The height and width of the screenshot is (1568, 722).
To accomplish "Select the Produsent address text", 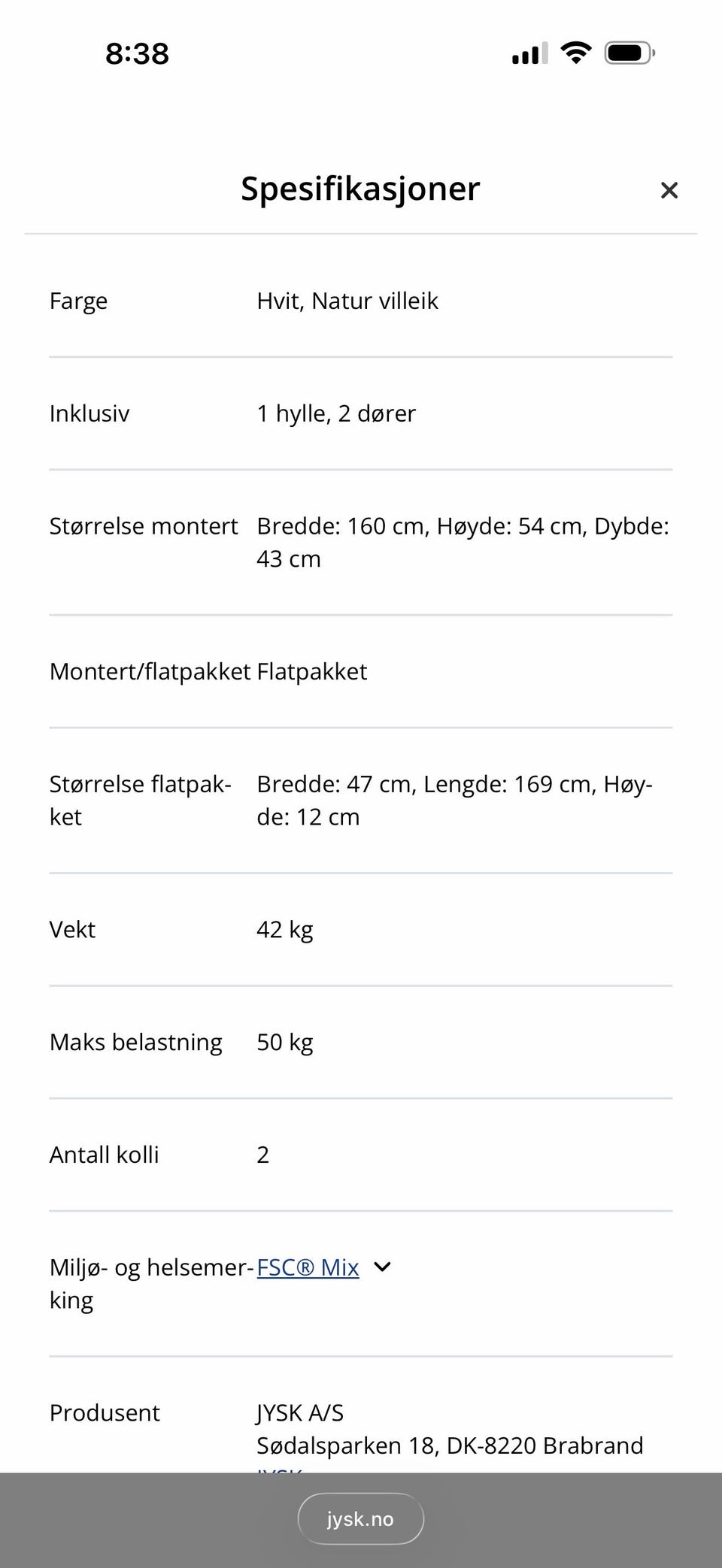I will point(450,1445).
